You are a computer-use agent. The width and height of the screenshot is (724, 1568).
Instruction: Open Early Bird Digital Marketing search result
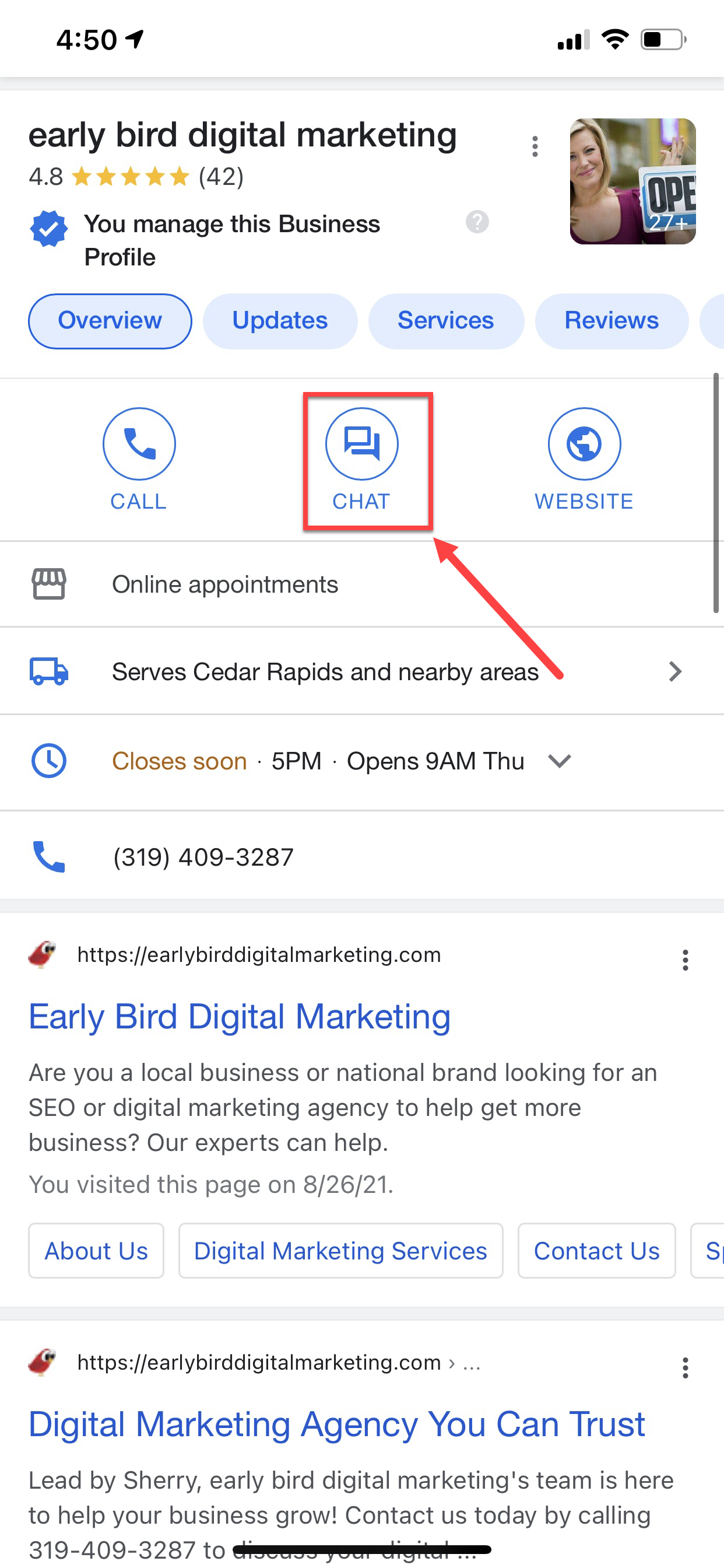click(x=239, y=1017)
